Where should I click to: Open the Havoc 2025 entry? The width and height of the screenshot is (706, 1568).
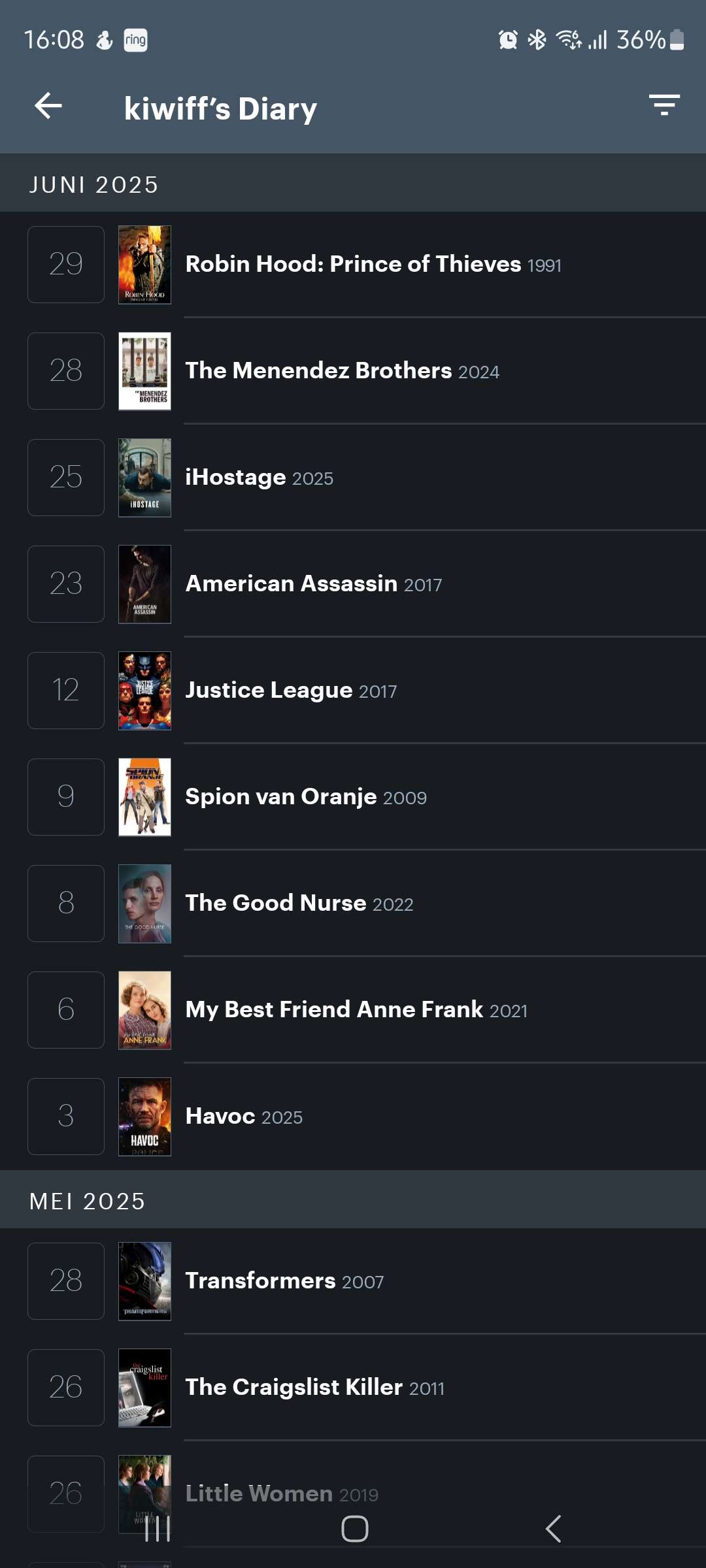click(x=353, y=1117)
